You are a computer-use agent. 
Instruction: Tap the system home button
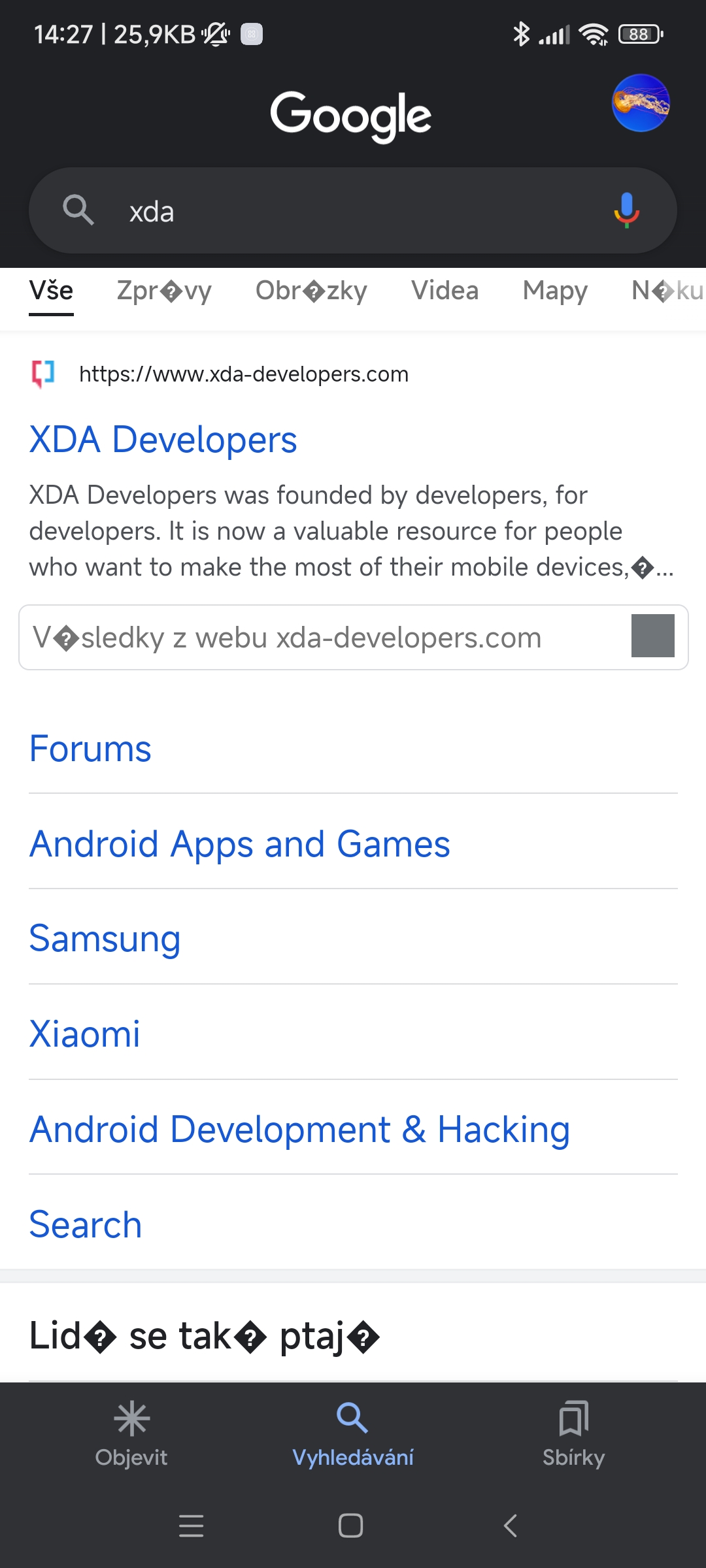pyautogui.click(x=351, y=1526)
